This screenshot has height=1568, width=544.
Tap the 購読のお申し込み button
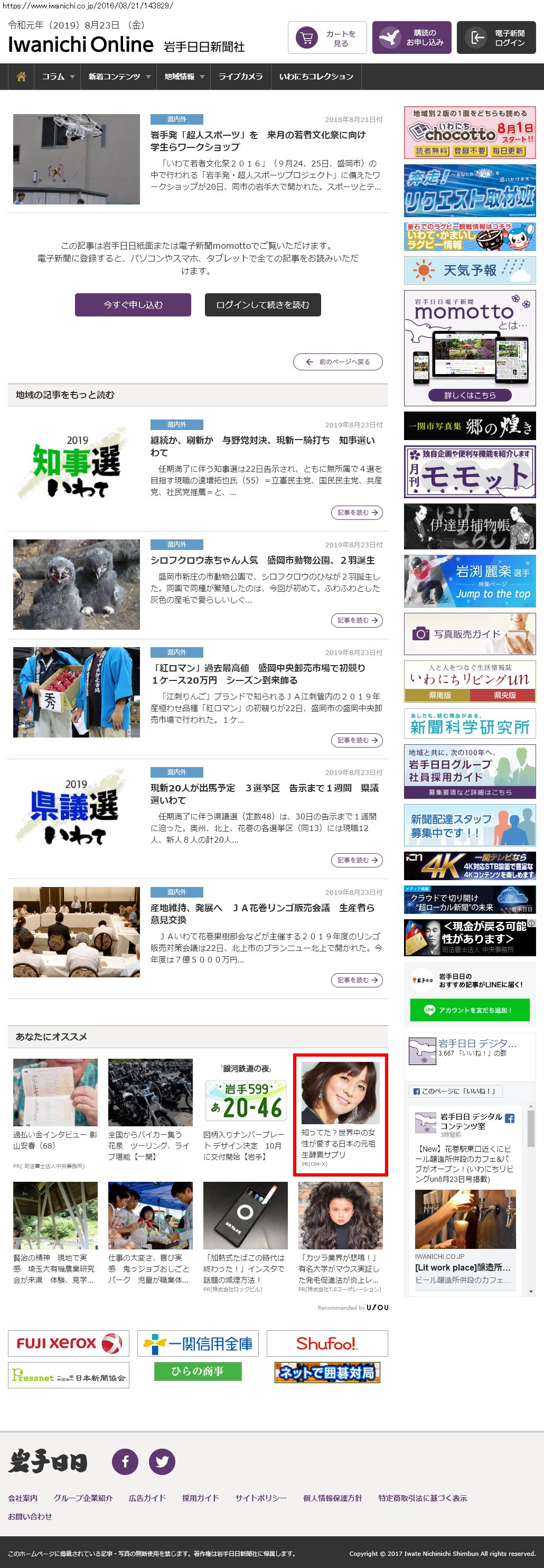411,38
